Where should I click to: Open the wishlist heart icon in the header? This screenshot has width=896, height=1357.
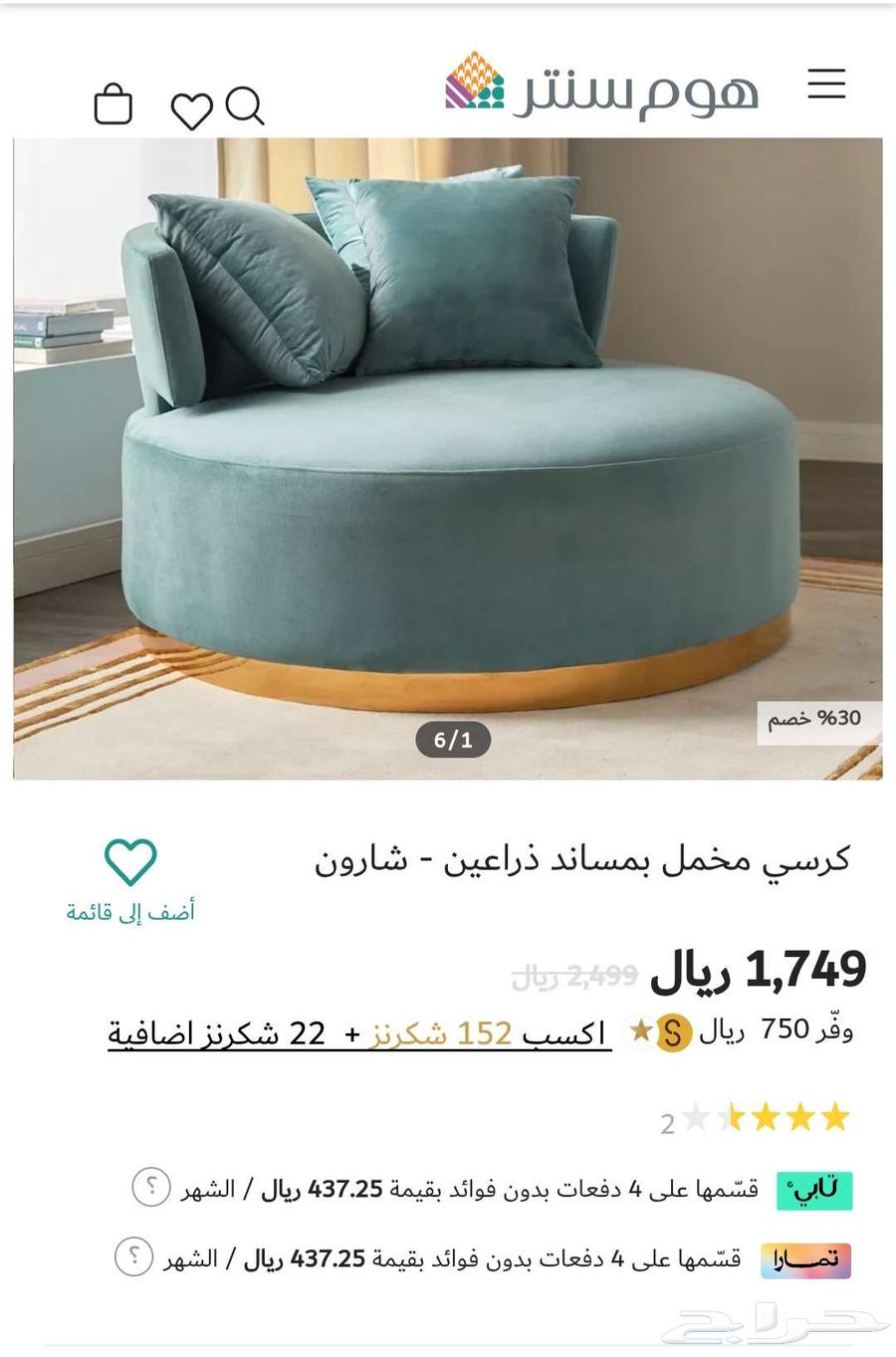tap(193, 110)
